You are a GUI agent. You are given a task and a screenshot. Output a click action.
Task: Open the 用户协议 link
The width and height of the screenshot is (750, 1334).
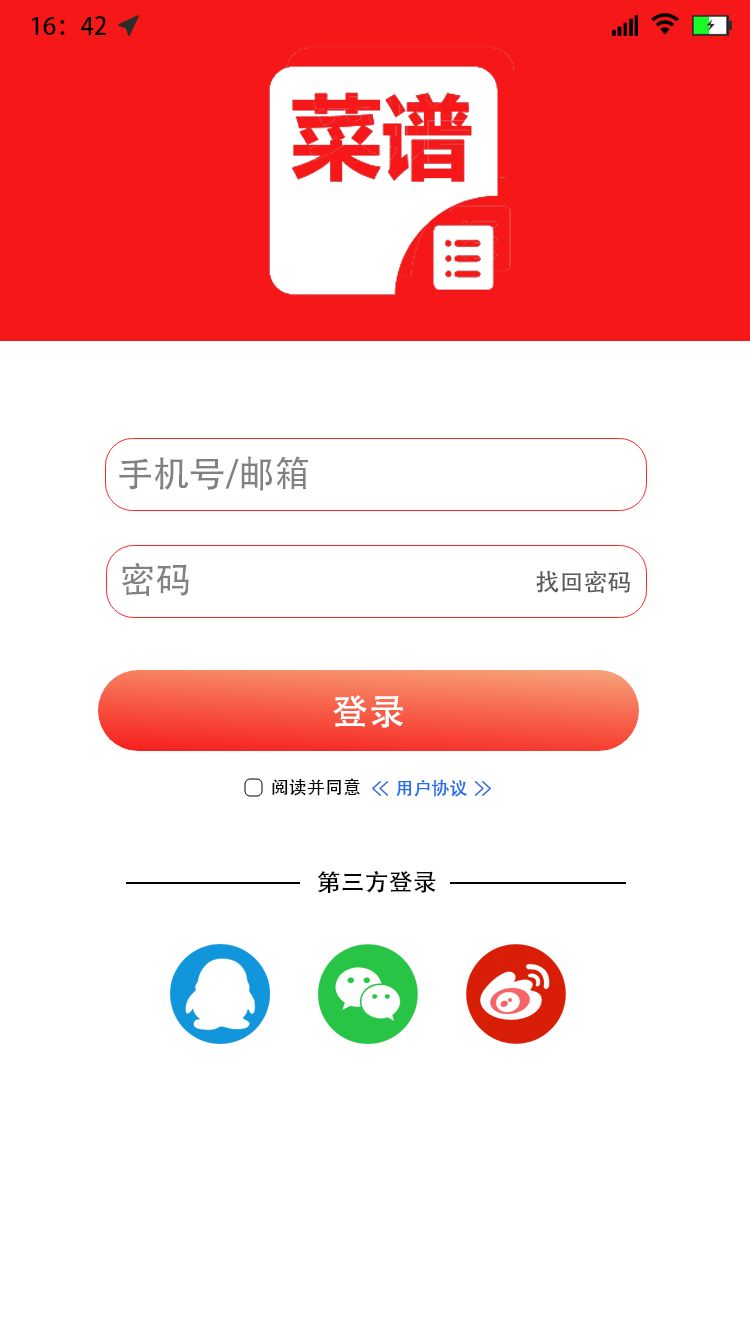click(431, 788)
